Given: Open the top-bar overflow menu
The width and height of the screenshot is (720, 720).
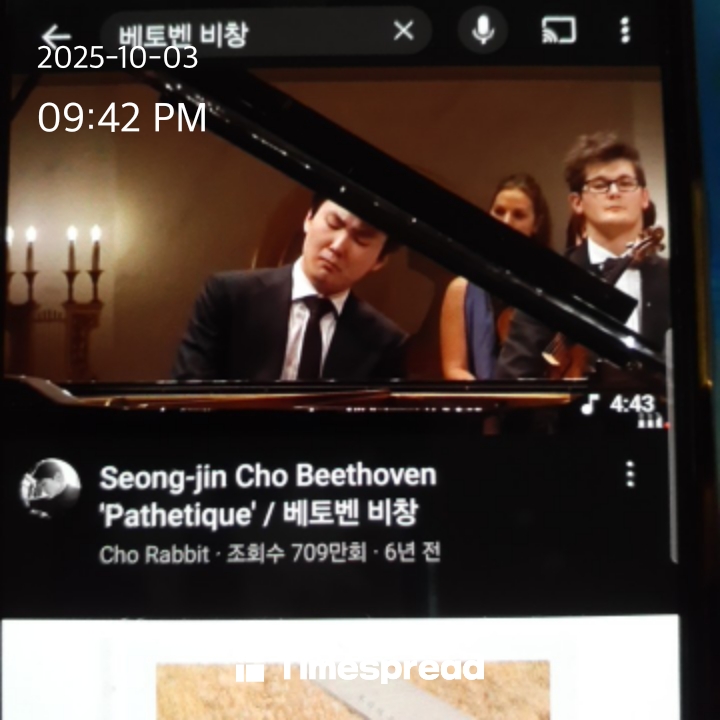Looking at the screenshot, I should coord(625,31).
